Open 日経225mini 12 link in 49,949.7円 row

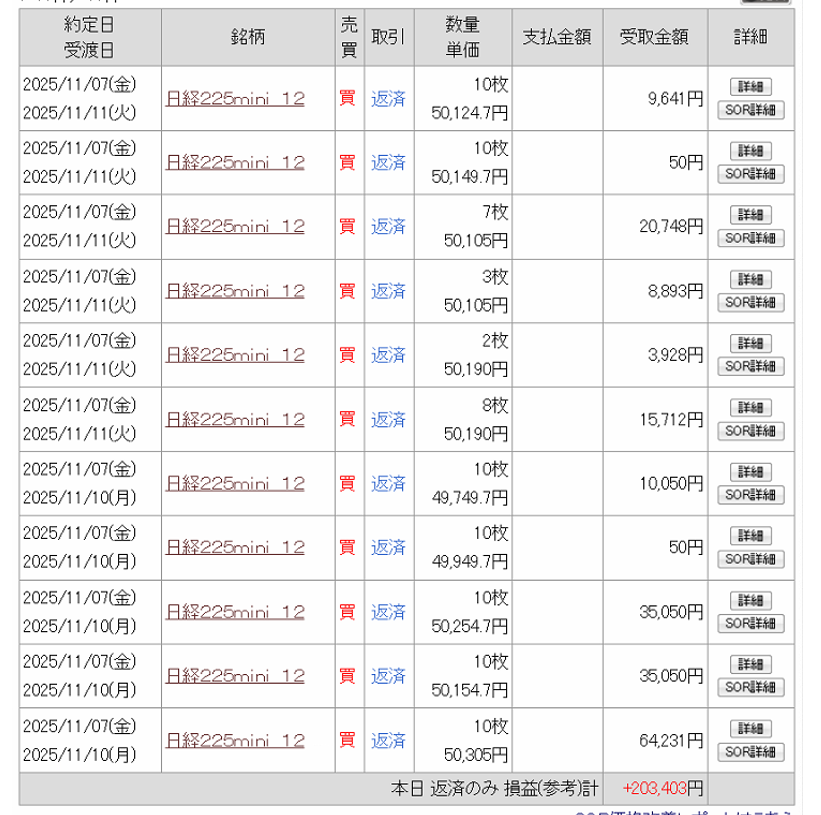click(x=235, y=548)
